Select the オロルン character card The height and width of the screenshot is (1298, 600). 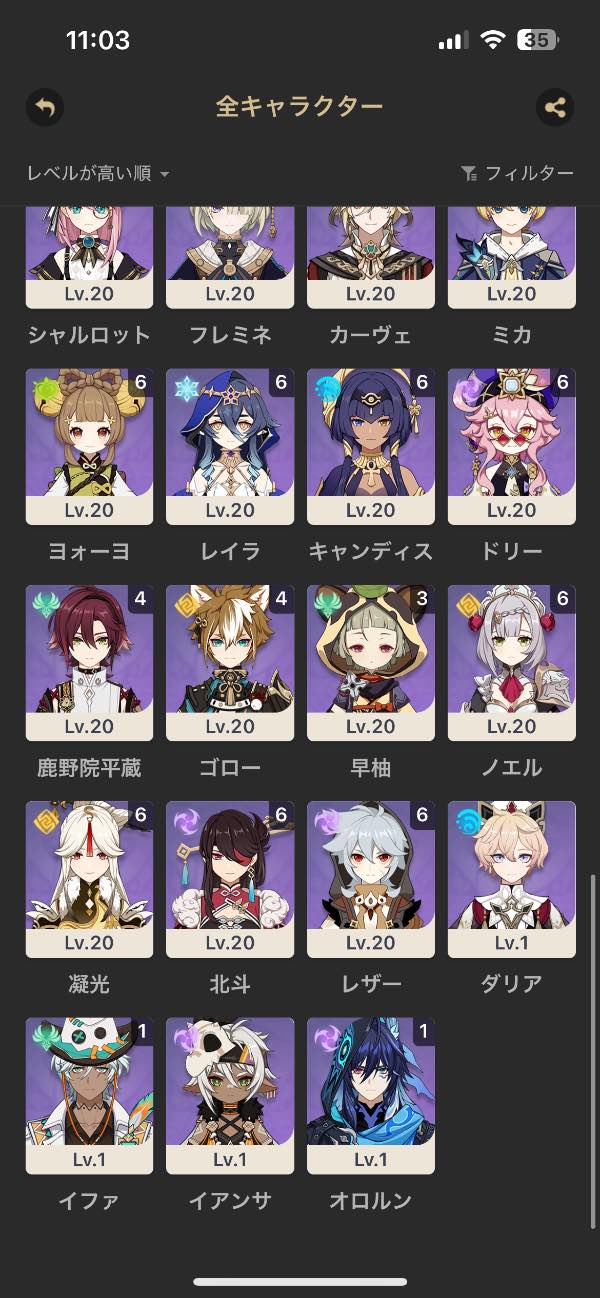[371, 1095]
